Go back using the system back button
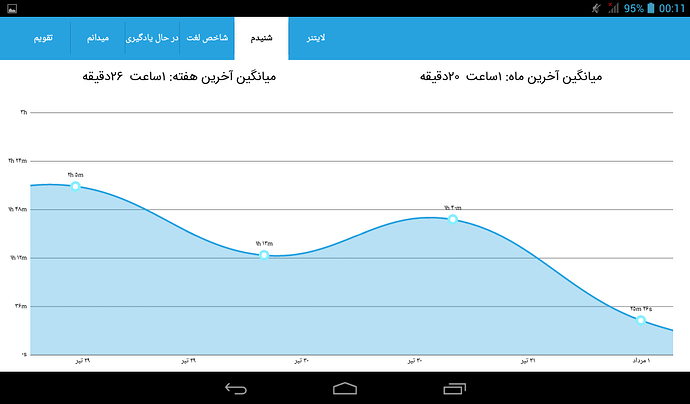The image size is (690, 404). click(236, 388)
